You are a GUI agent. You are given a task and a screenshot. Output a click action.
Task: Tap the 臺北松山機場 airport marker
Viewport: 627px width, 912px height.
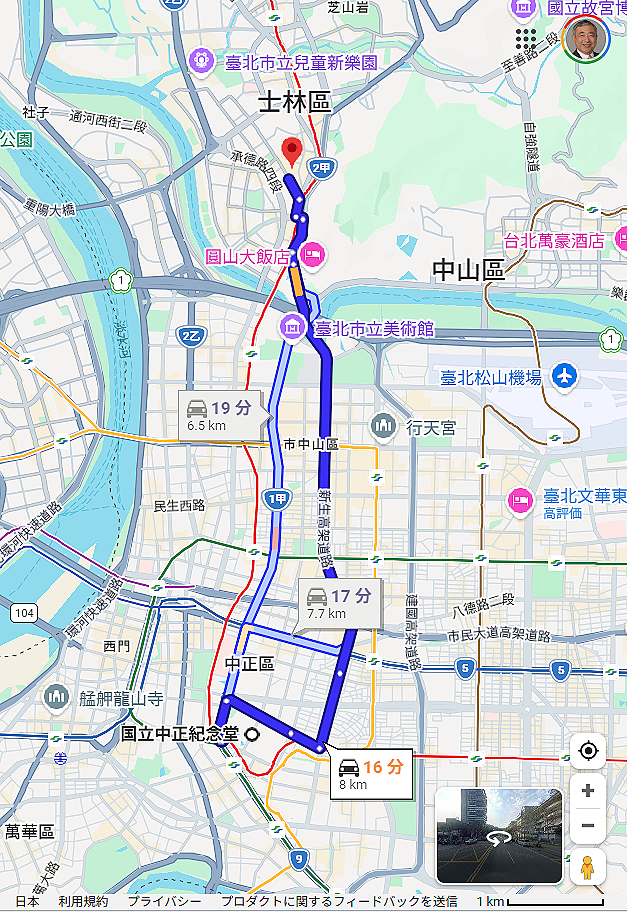tap(565, 377)
